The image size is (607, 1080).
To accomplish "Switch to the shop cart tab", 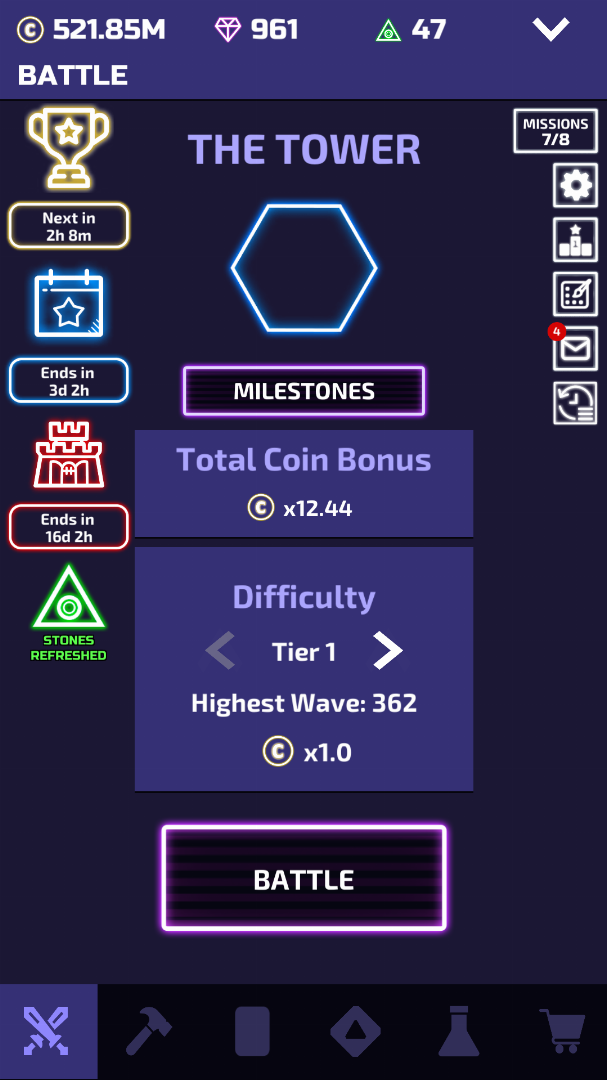I will [560, 1032].
